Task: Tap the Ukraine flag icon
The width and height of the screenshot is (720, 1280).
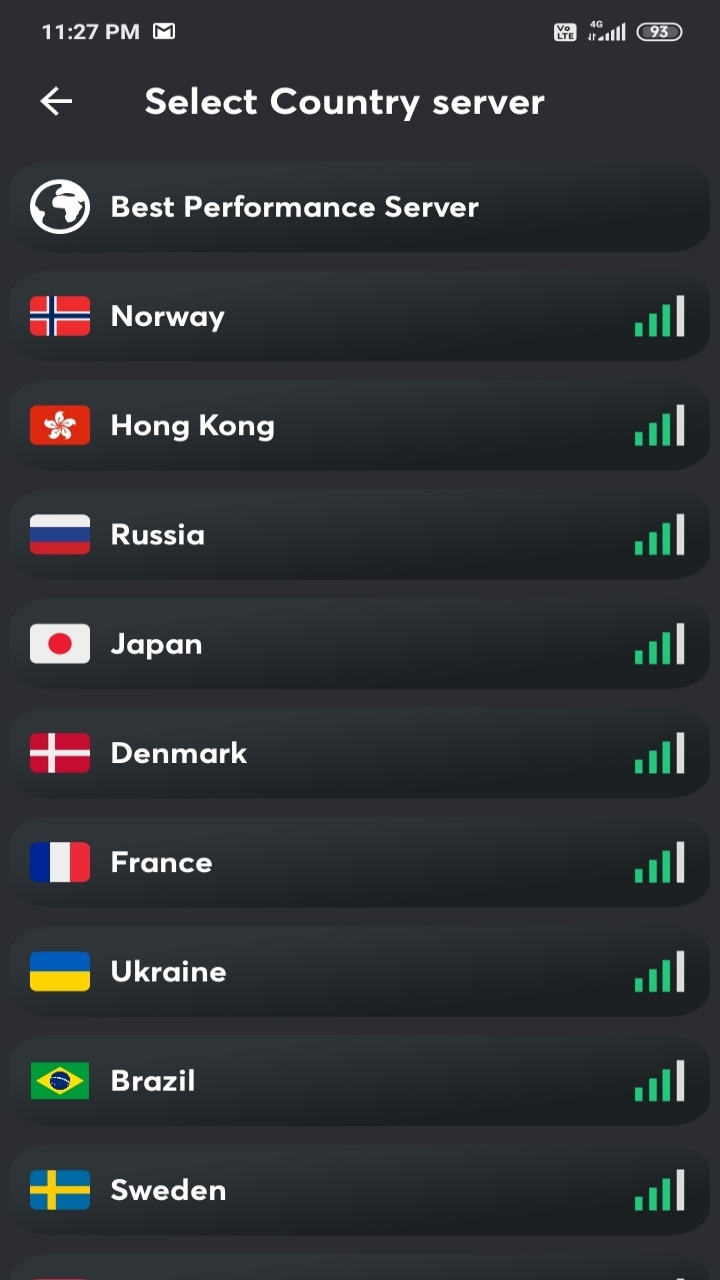Action: click(60, 971)
